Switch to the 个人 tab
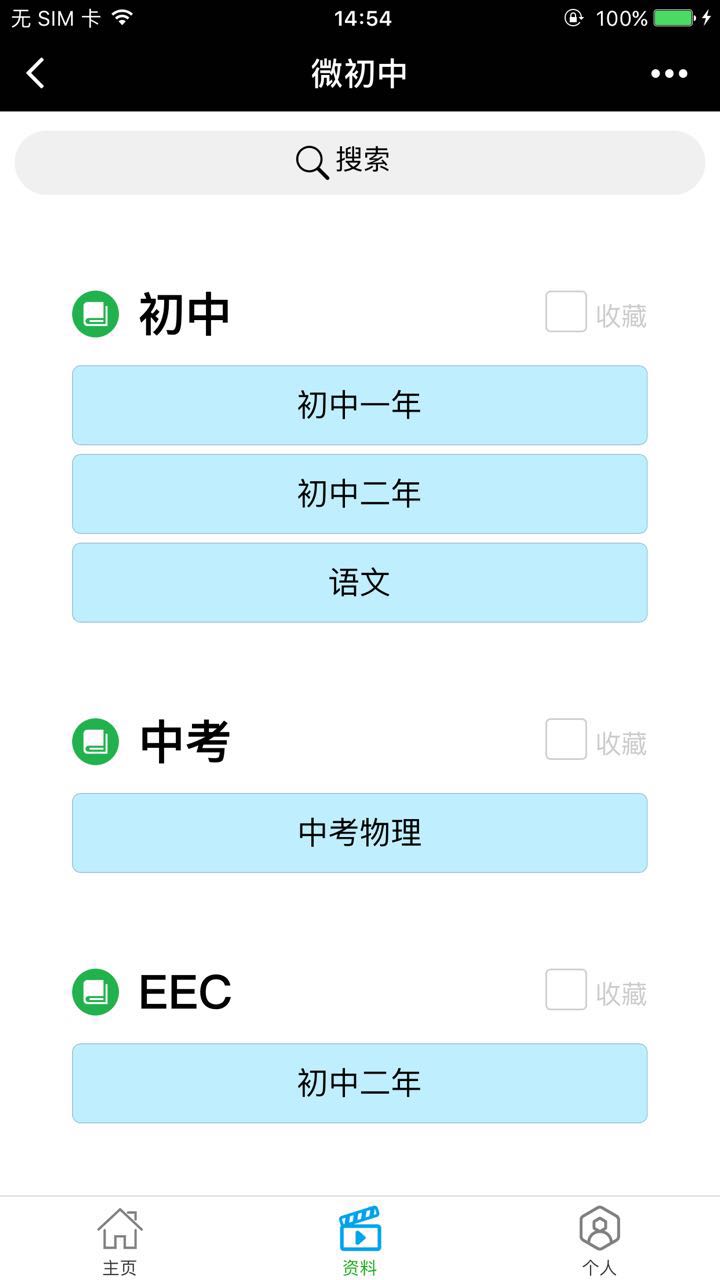Viewport: 720px width, 1280px height. (600, 1240)
